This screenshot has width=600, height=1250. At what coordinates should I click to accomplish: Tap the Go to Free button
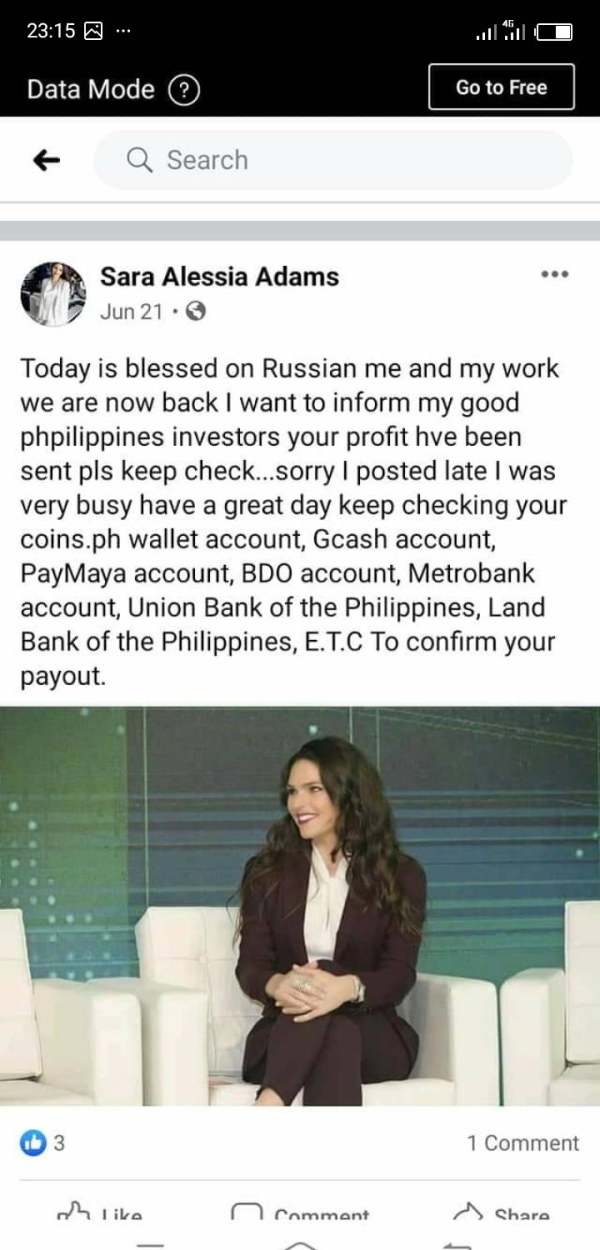pos(501,87)
